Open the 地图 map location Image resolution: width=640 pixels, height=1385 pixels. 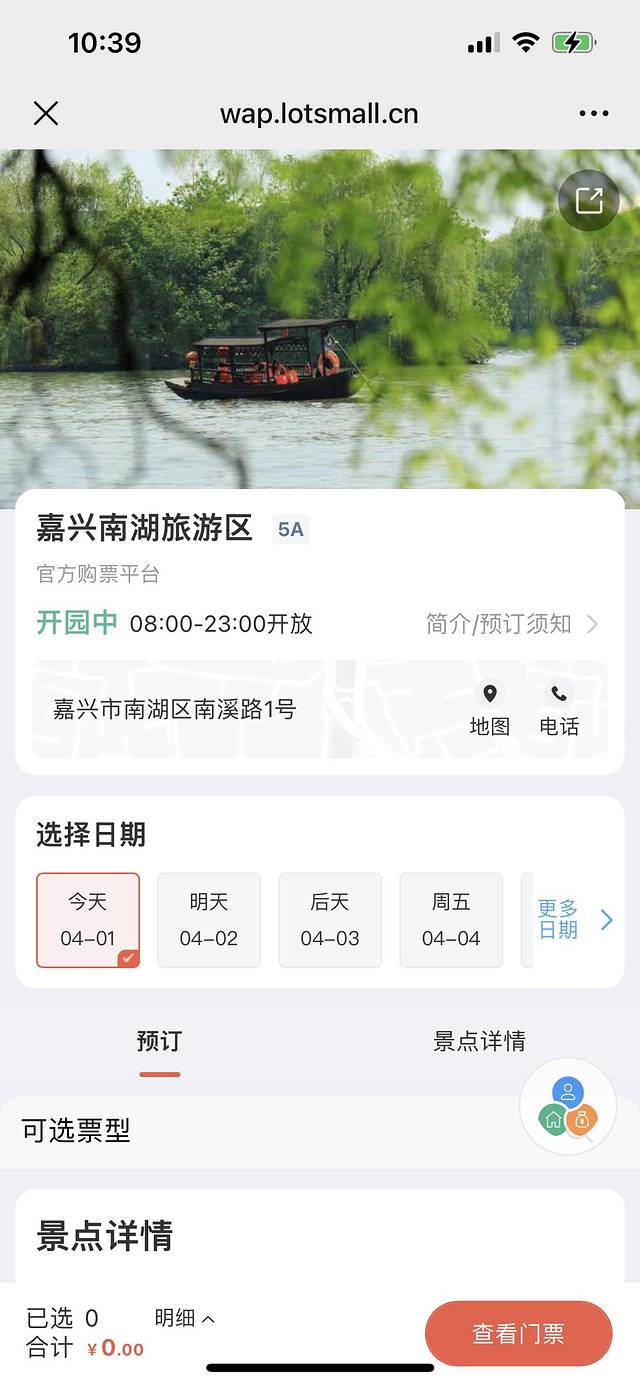(490, 711)
